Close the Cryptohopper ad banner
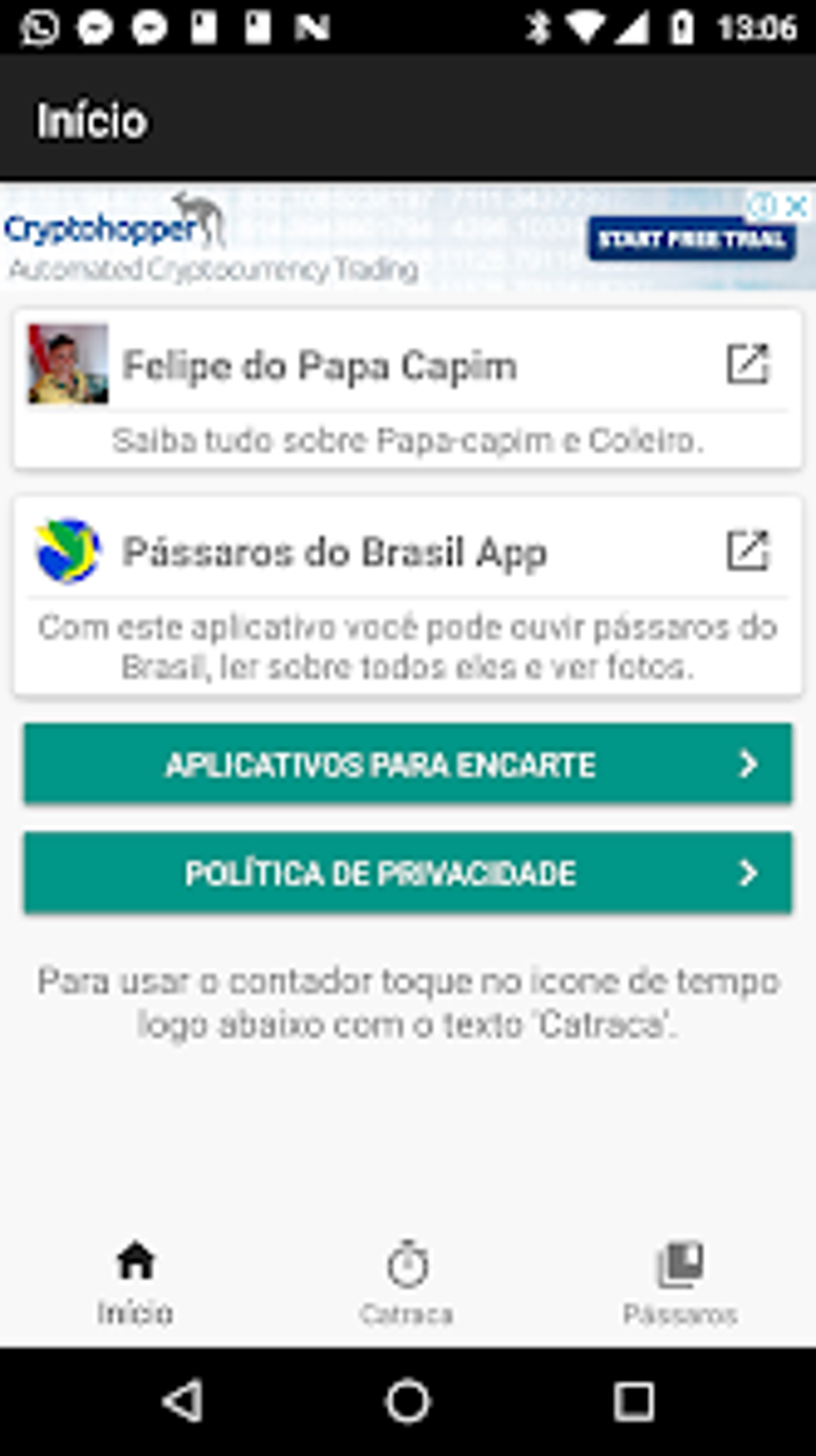 [797, 207]
